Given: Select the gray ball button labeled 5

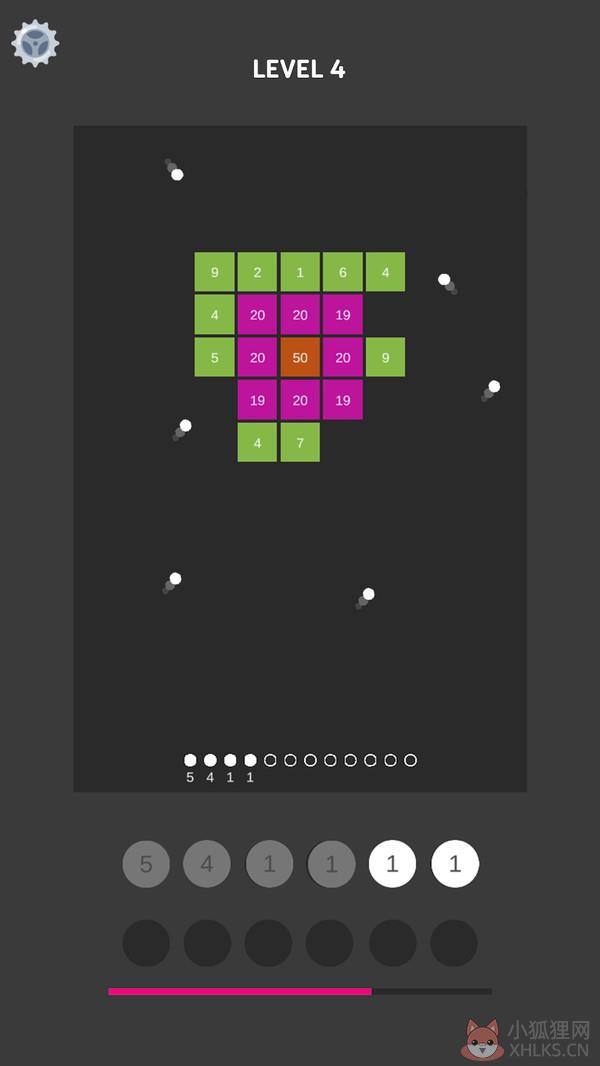Looking at the screenshot, I should coord(146,864).
